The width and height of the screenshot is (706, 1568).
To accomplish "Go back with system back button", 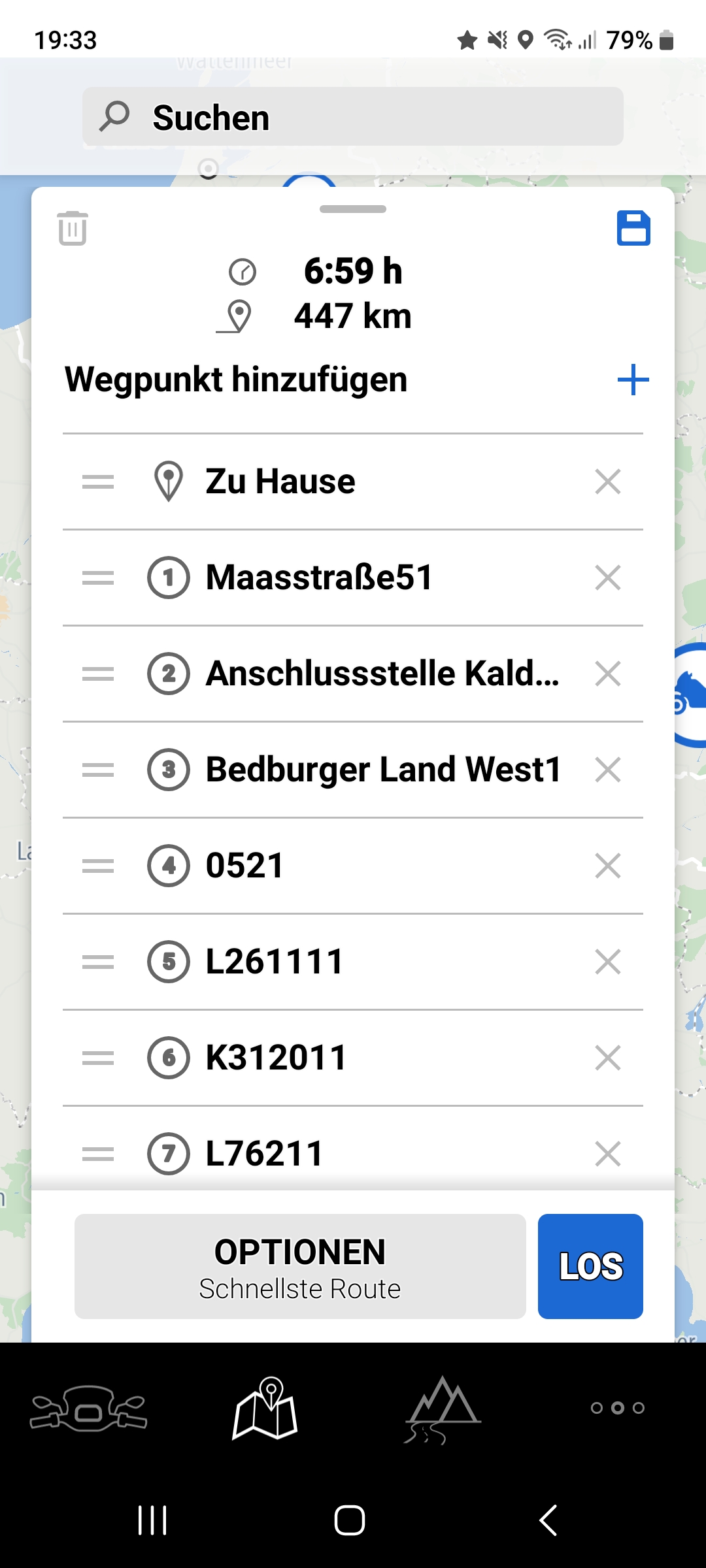I will click(x=548, y=1520).
